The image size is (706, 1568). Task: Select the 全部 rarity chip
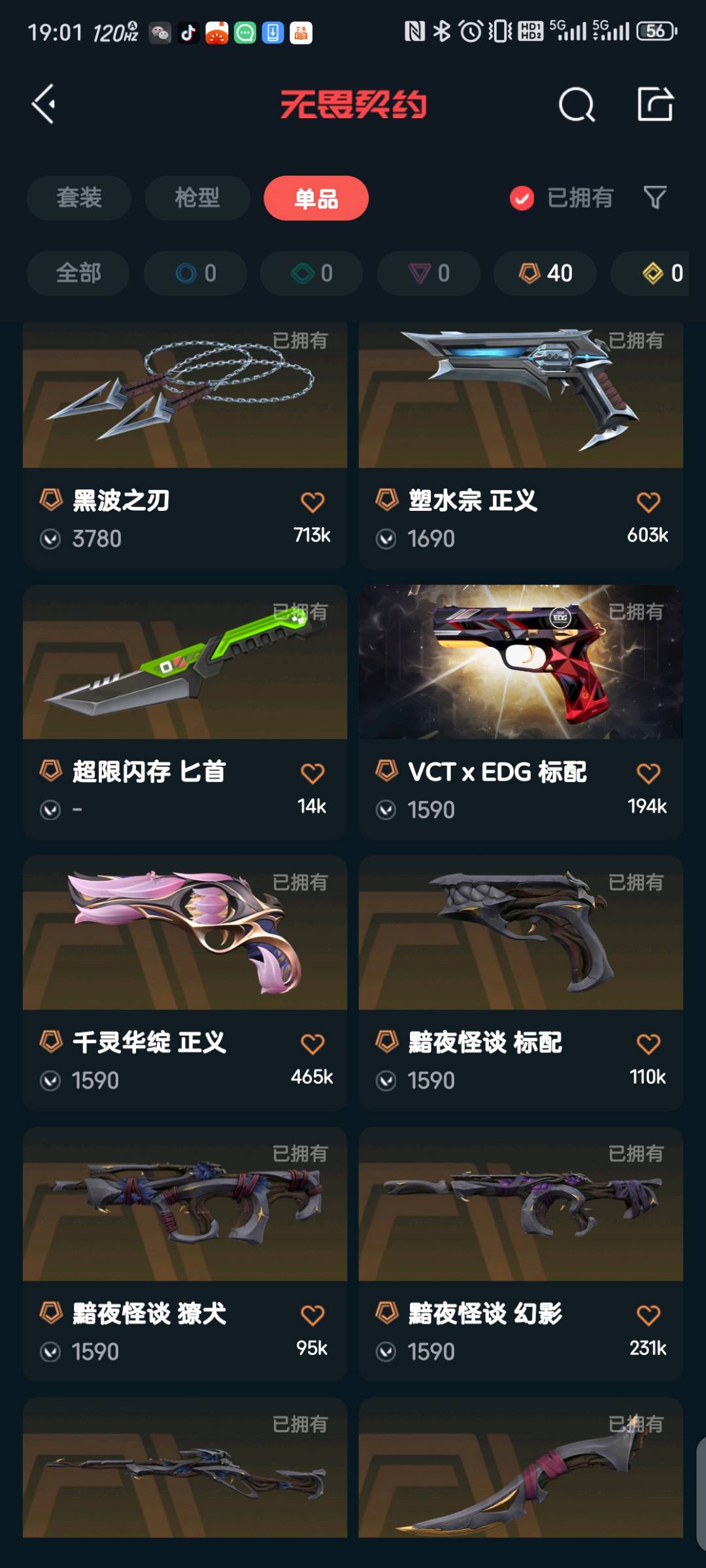coord(78,273)
